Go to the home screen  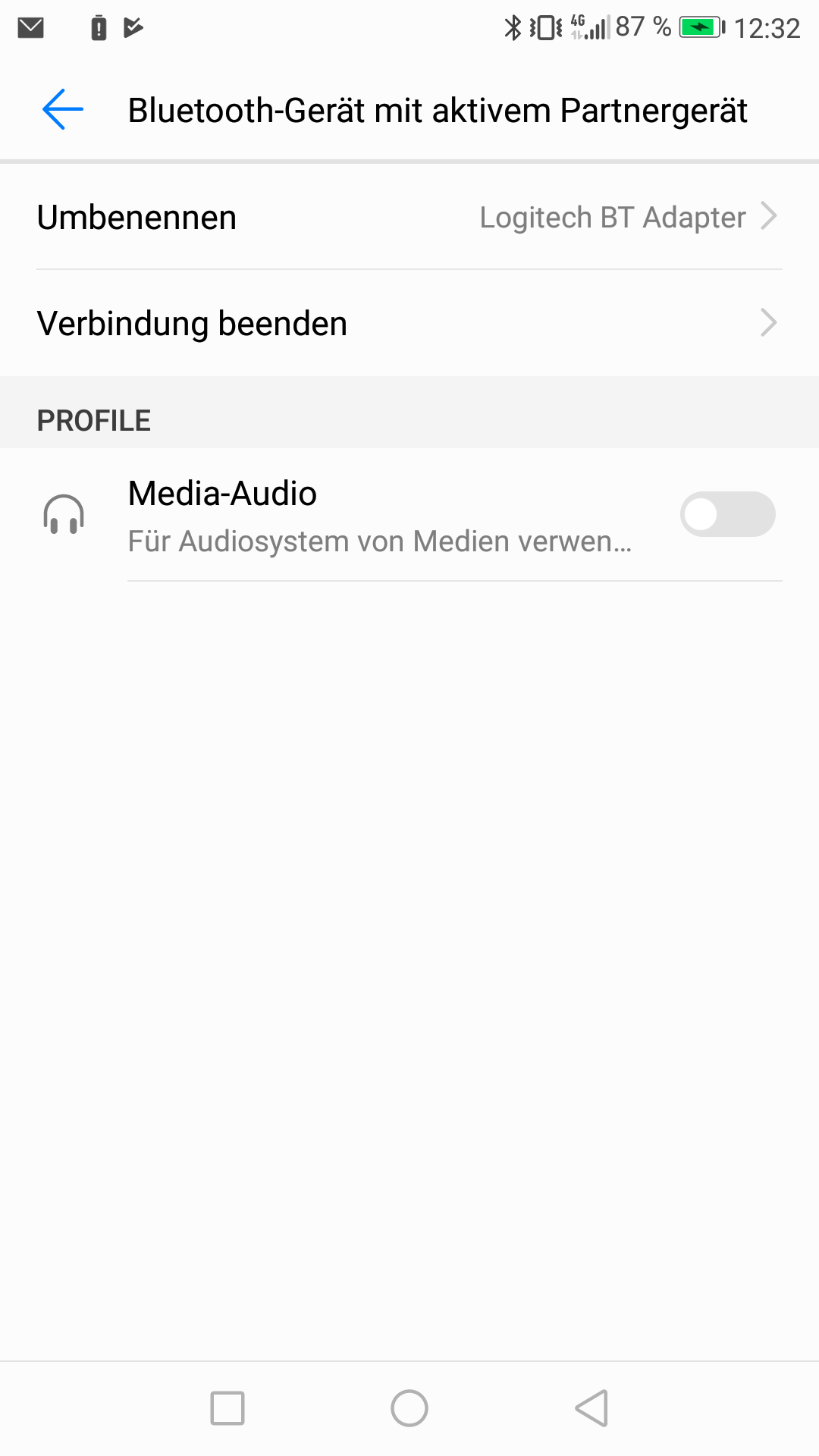click(409, 1408)
